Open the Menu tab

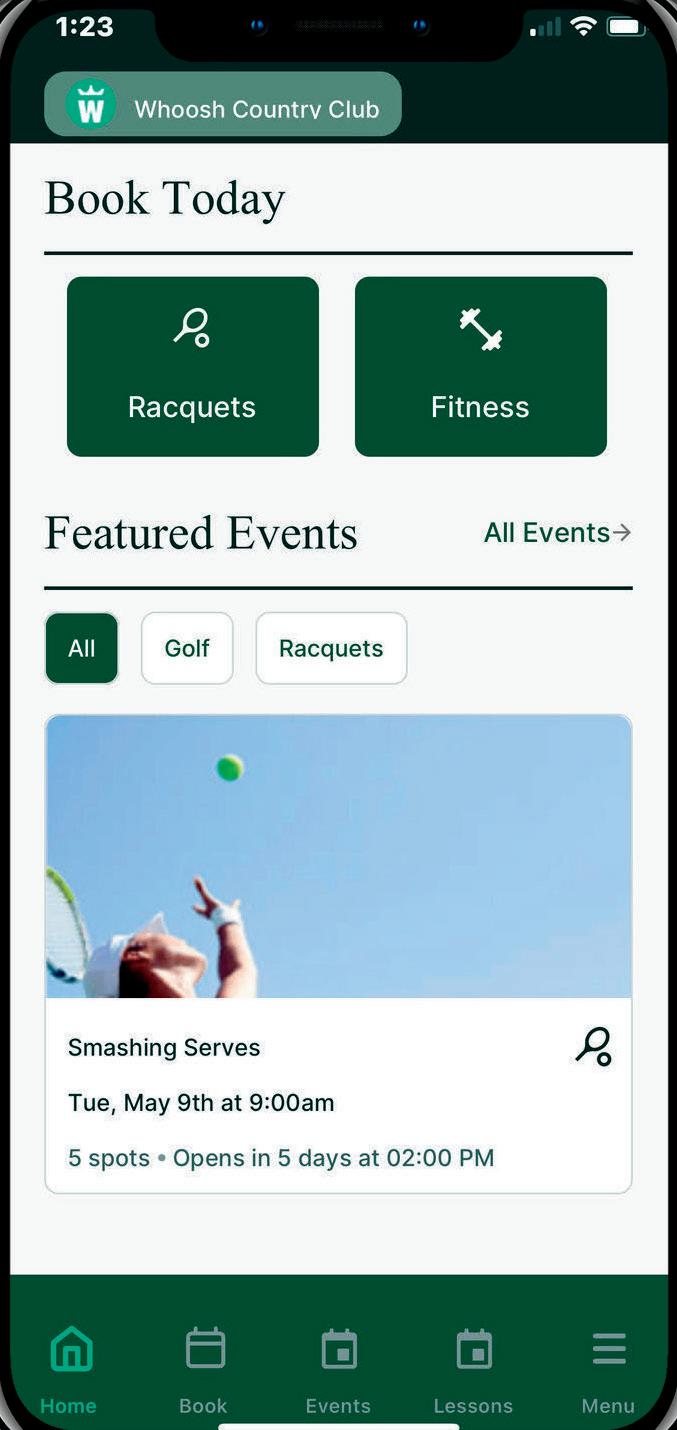click(x=608, y=1370)
